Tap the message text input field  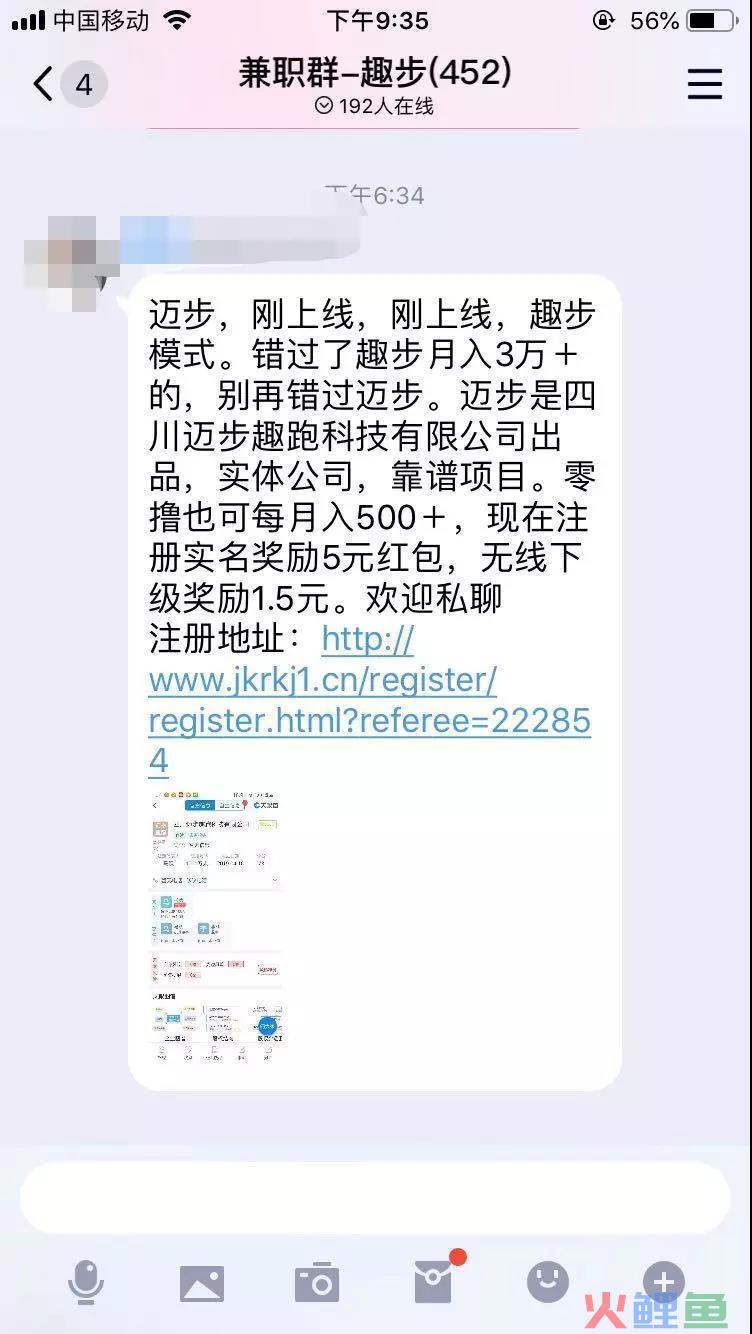tap(375, 1198)
